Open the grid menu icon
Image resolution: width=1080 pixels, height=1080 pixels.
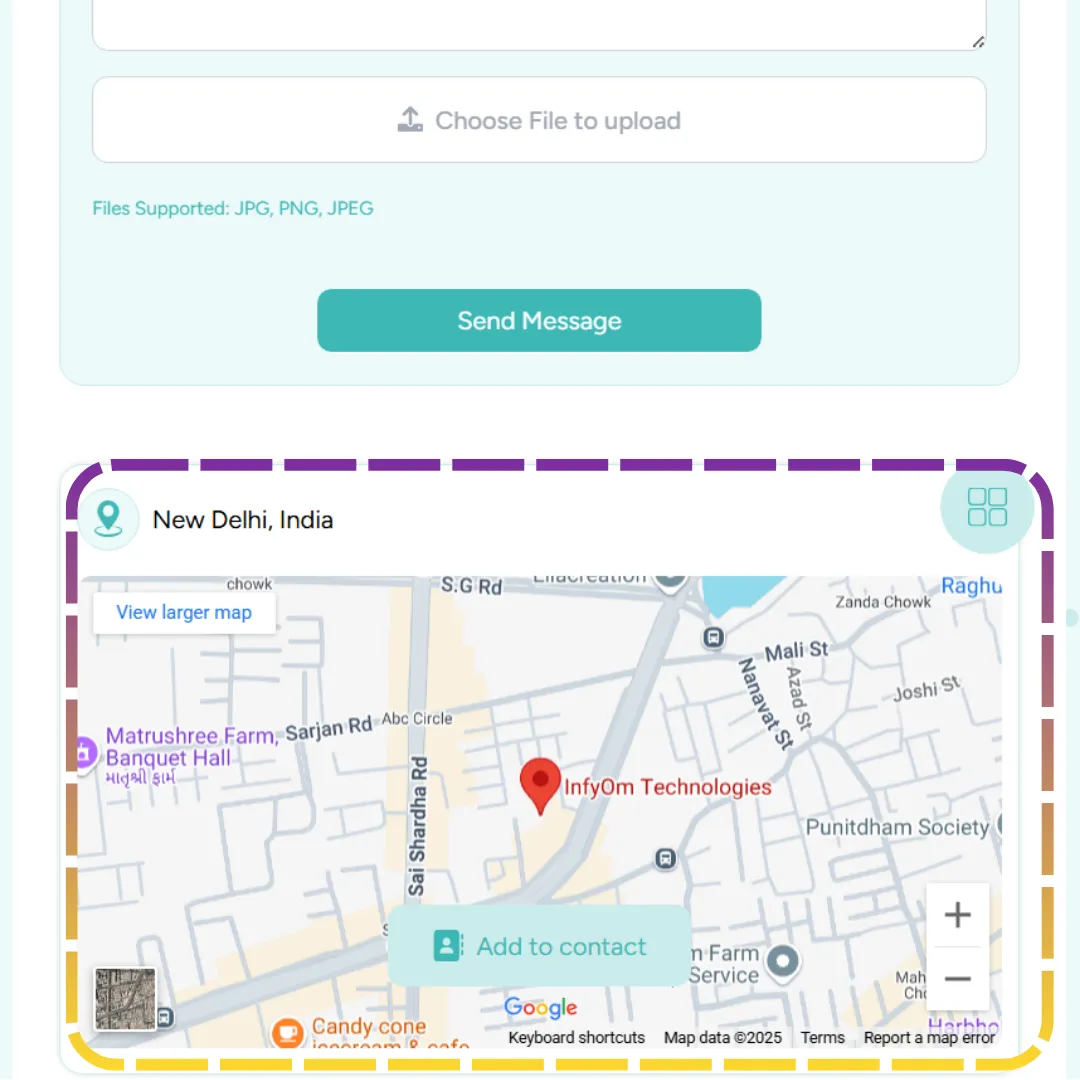tap(987, 507)
